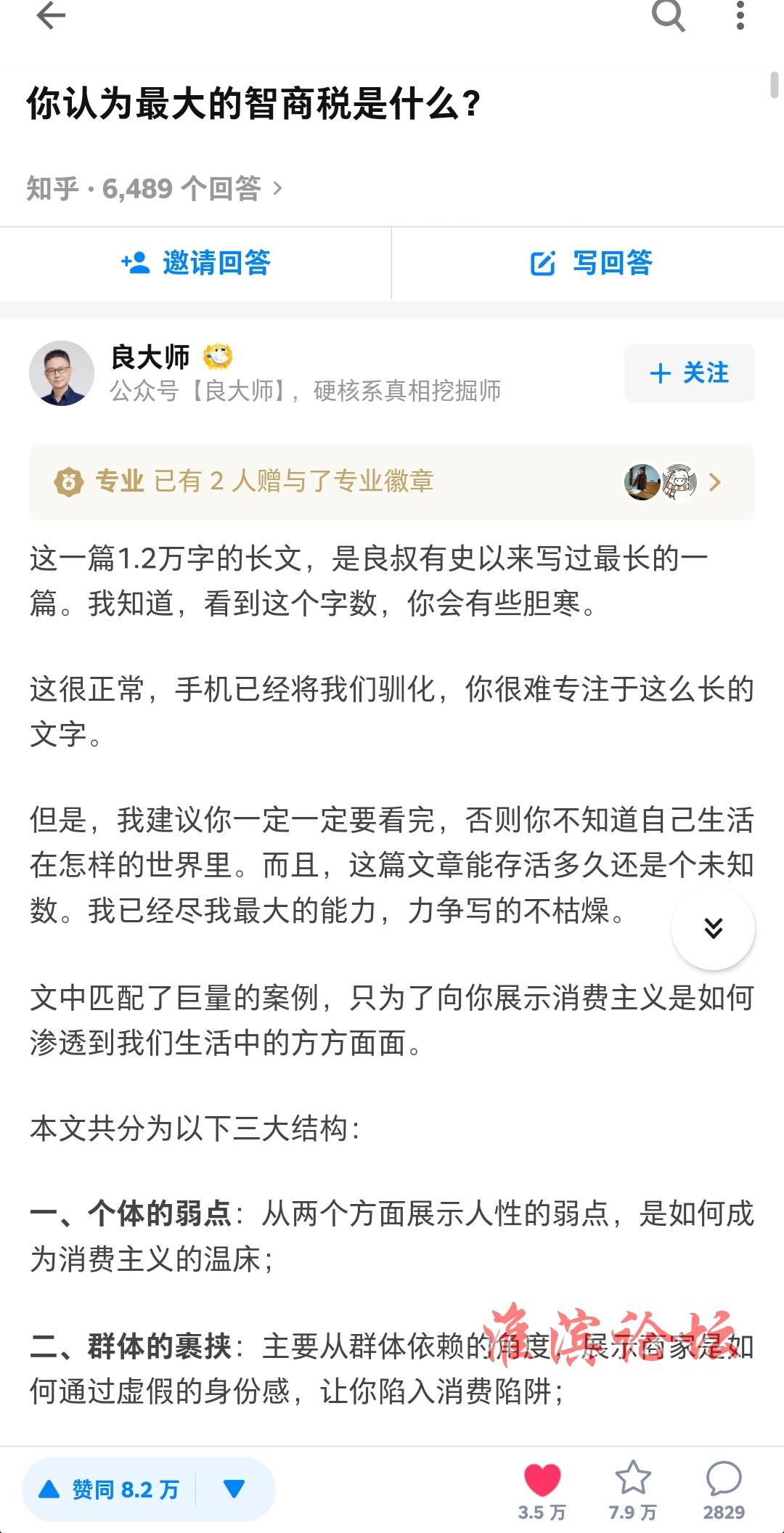Viewport: 784px width, 1533px height.
Task: Follow 良大师 with the 关注 button
Action: coord(690,373)
